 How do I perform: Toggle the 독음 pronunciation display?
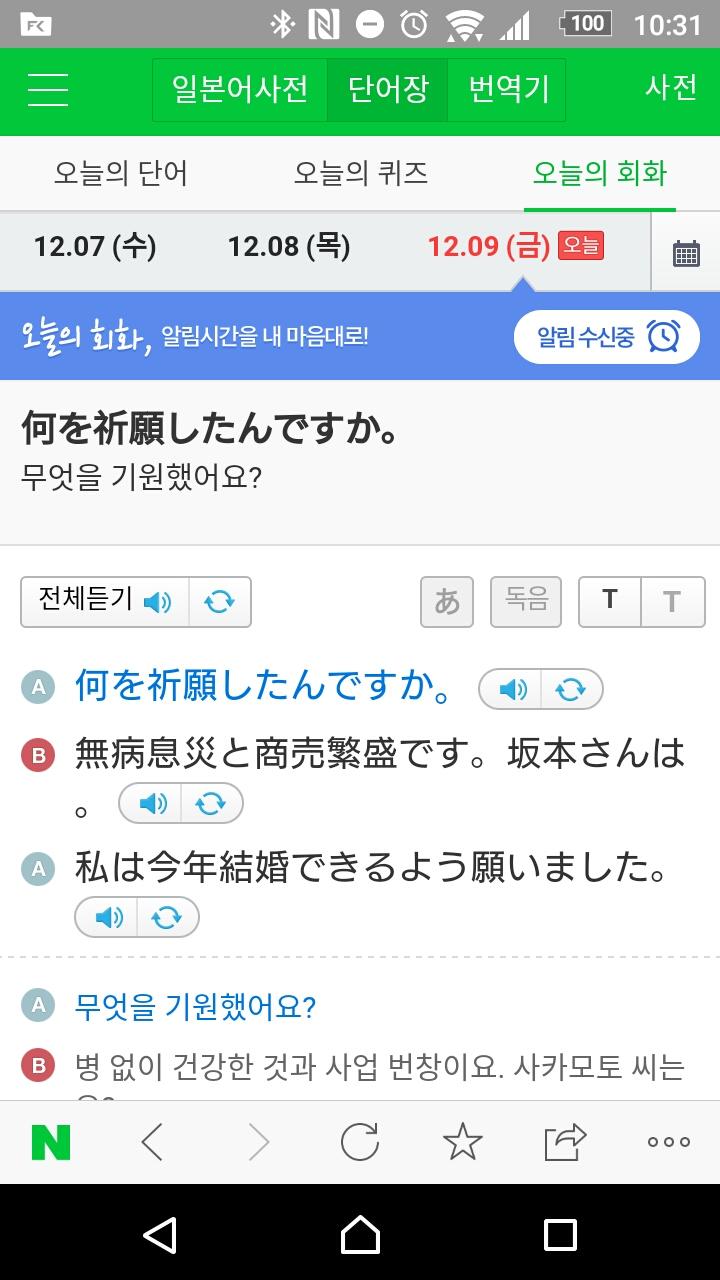[526, 601]
